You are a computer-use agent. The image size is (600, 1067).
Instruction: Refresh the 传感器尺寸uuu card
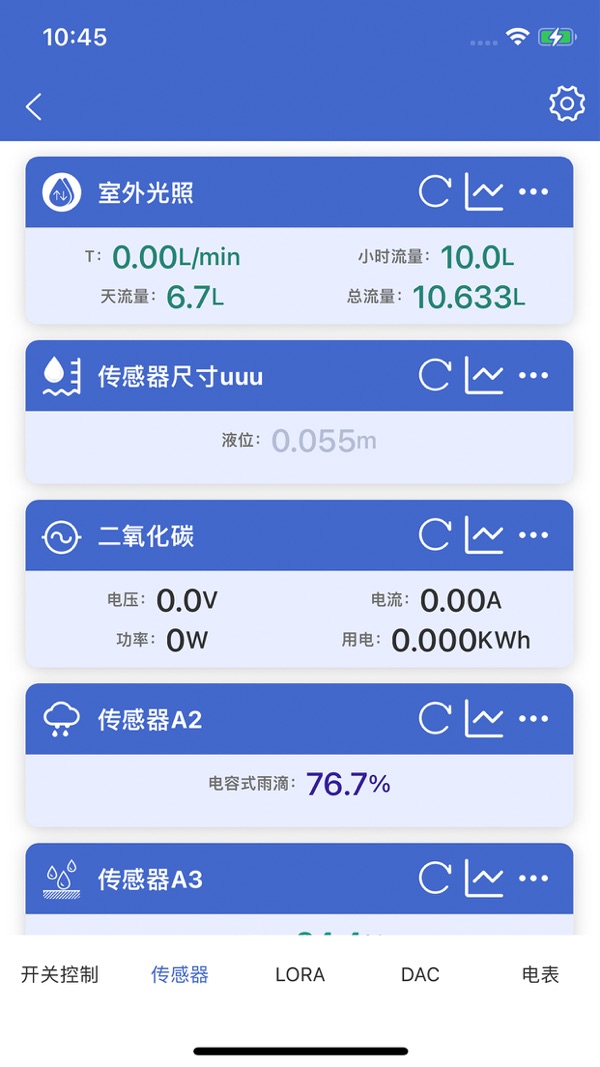[434, 376]
